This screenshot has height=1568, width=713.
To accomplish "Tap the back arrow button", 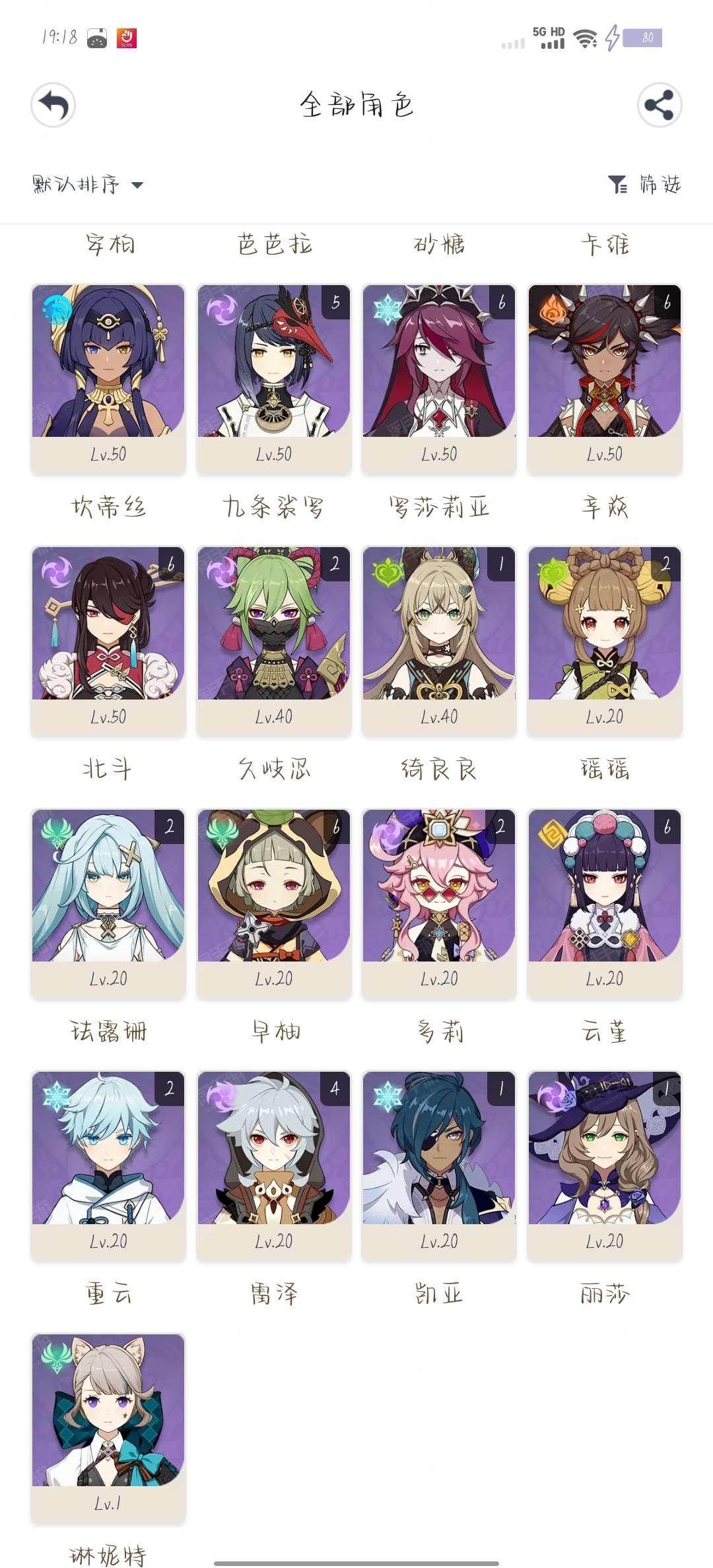I will [x=53, y=105].
